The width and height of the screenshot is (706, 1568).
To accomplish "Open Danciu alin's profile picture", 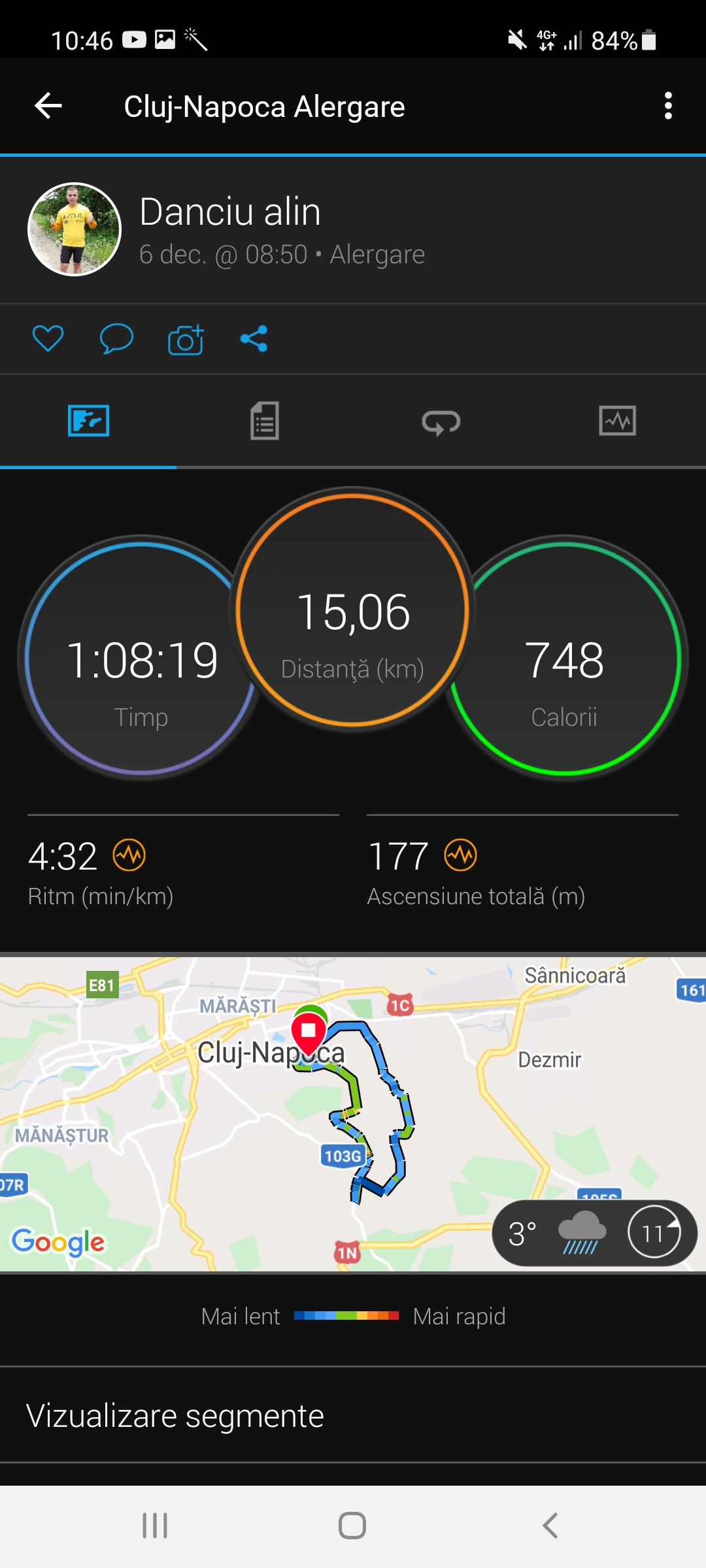I will click(x=75, y=229).
